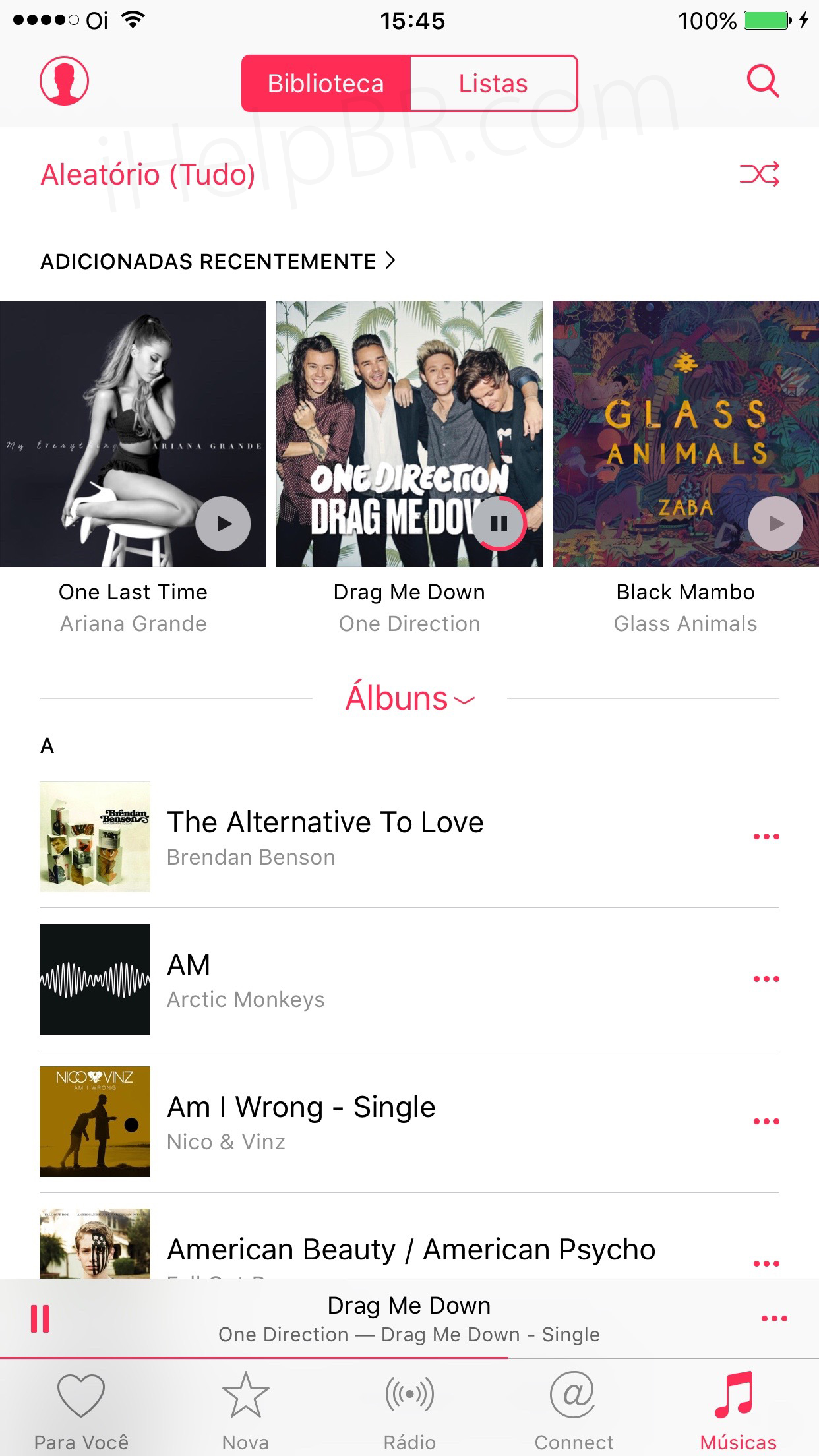The width and height of the screenshot is (819, 1456).
Task: Switch to the Listas segment
Action: (493, 84)
